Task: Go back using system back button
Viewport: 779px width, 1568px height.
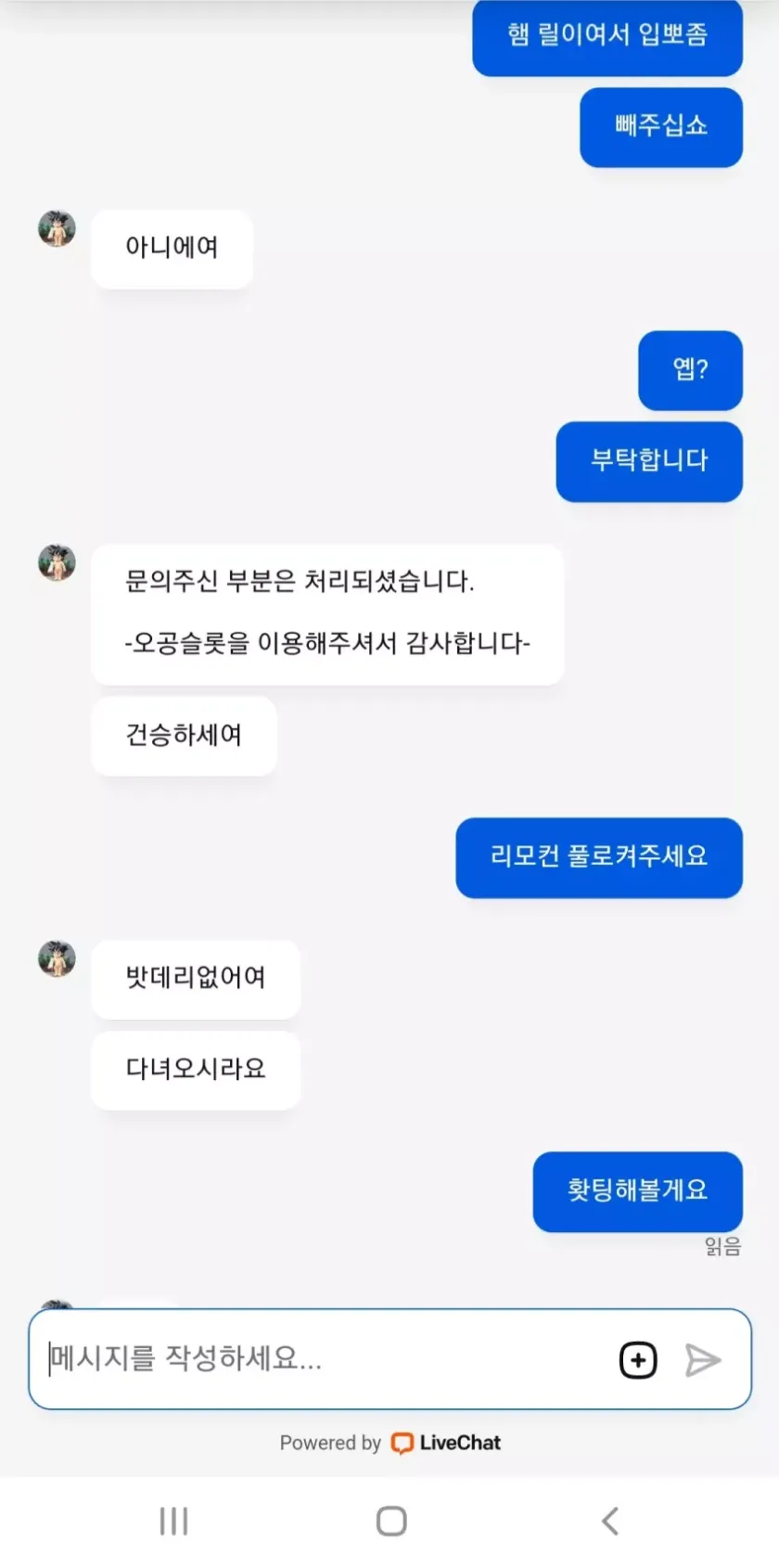Action: click(609, 1522)
